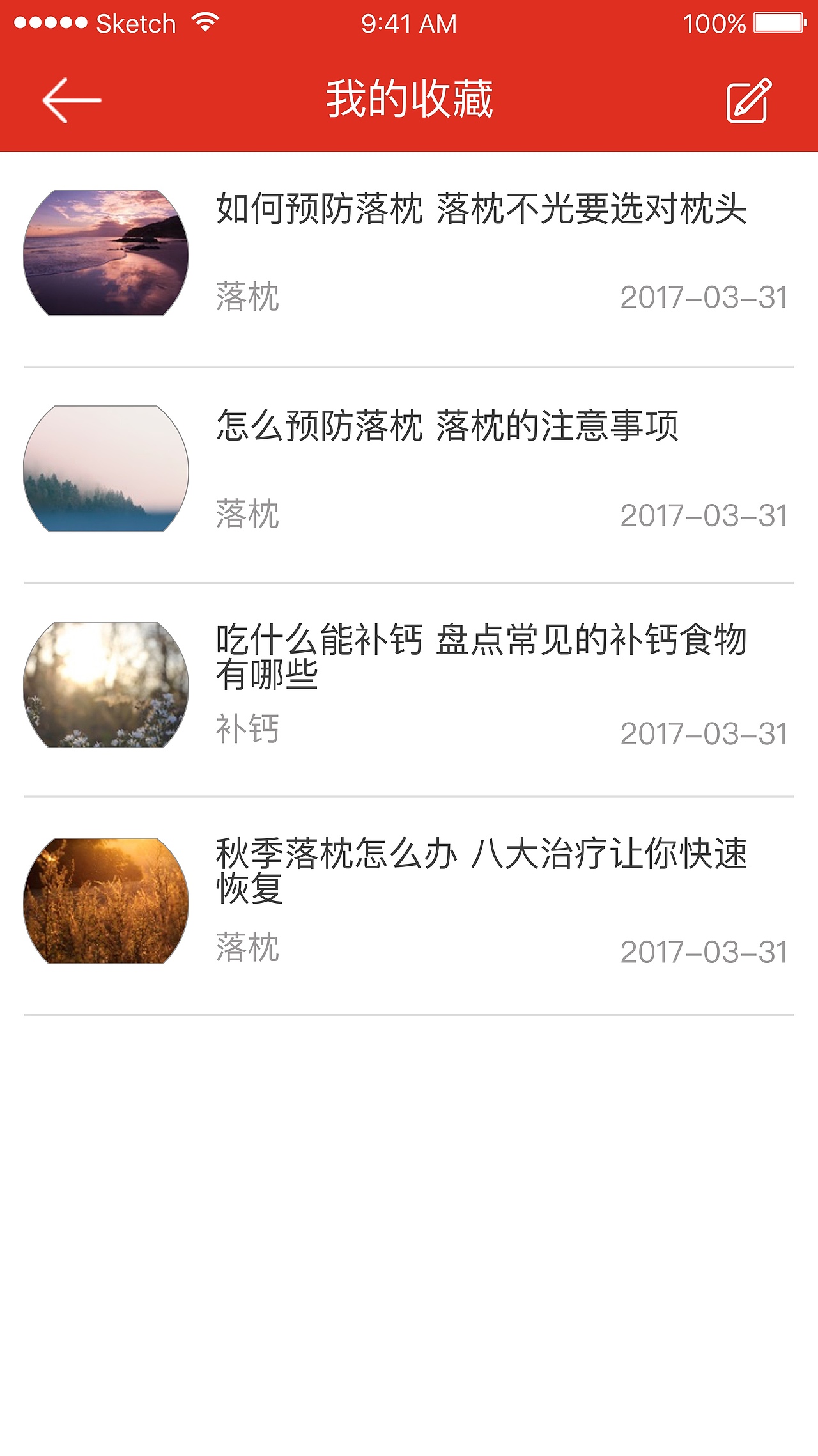Open article 怎么预防落枕 落枕的注意事项
This screenshot has width=818, height=1456.
(x=447, y=426)
